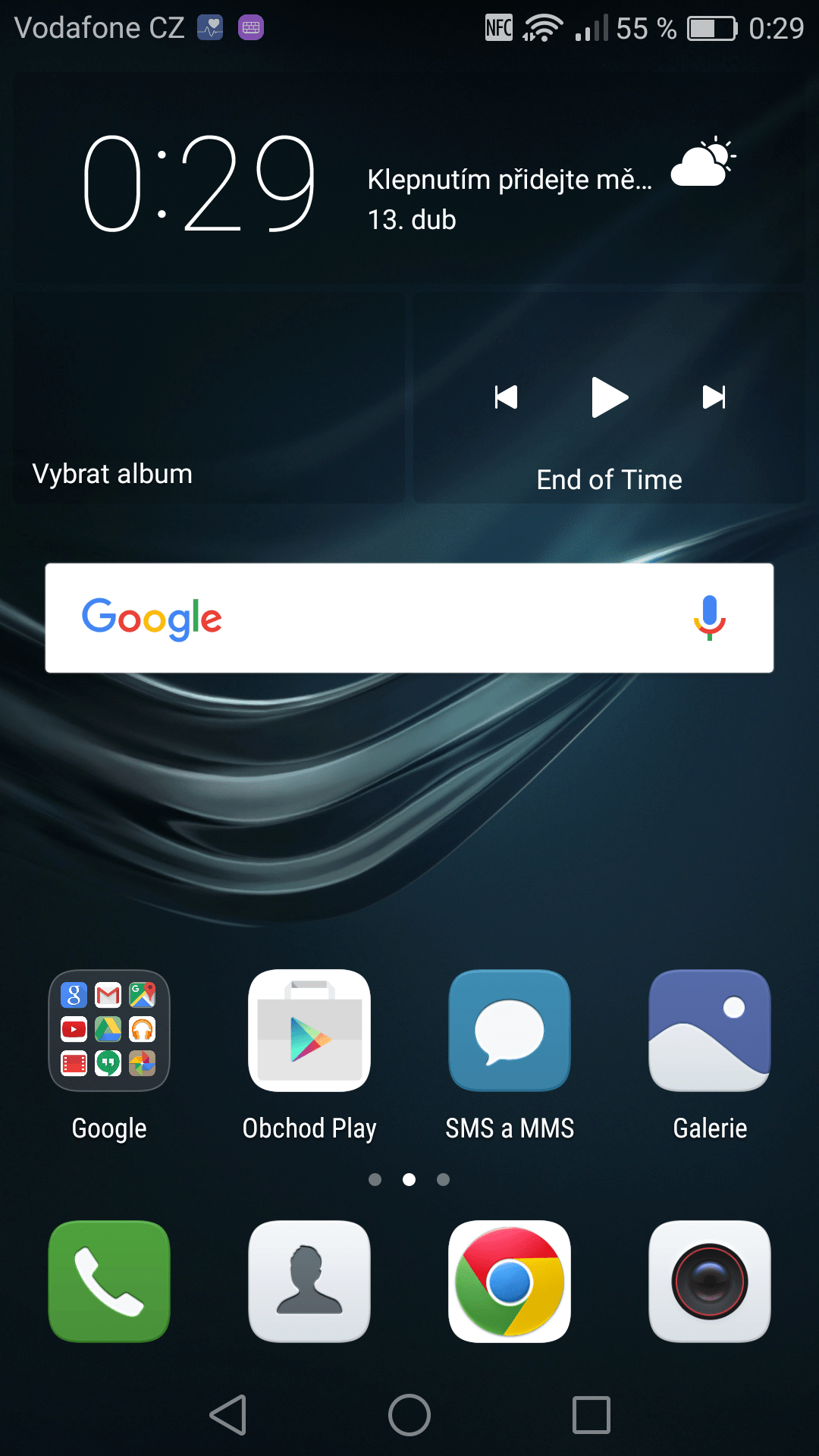Open the camera app
The width and height of the screenshot is (819, 1456).
tap(710, 1282)
